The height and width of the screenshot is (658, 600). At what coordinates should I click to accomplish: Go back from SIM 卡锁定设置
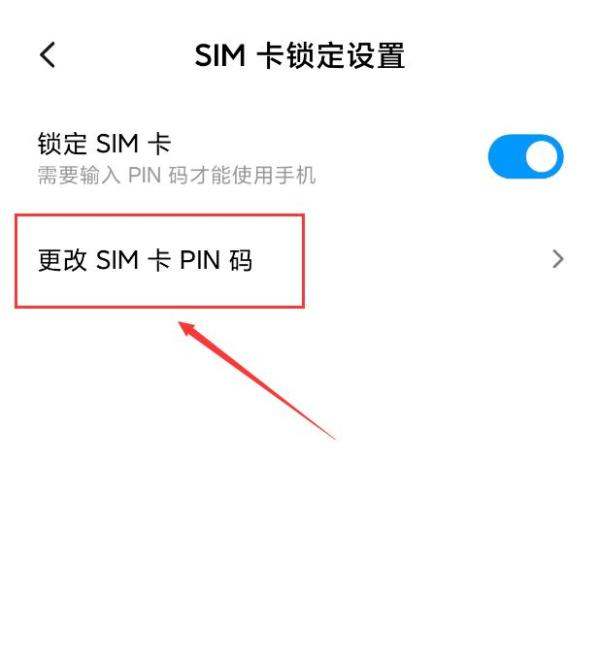coord(48,55)
